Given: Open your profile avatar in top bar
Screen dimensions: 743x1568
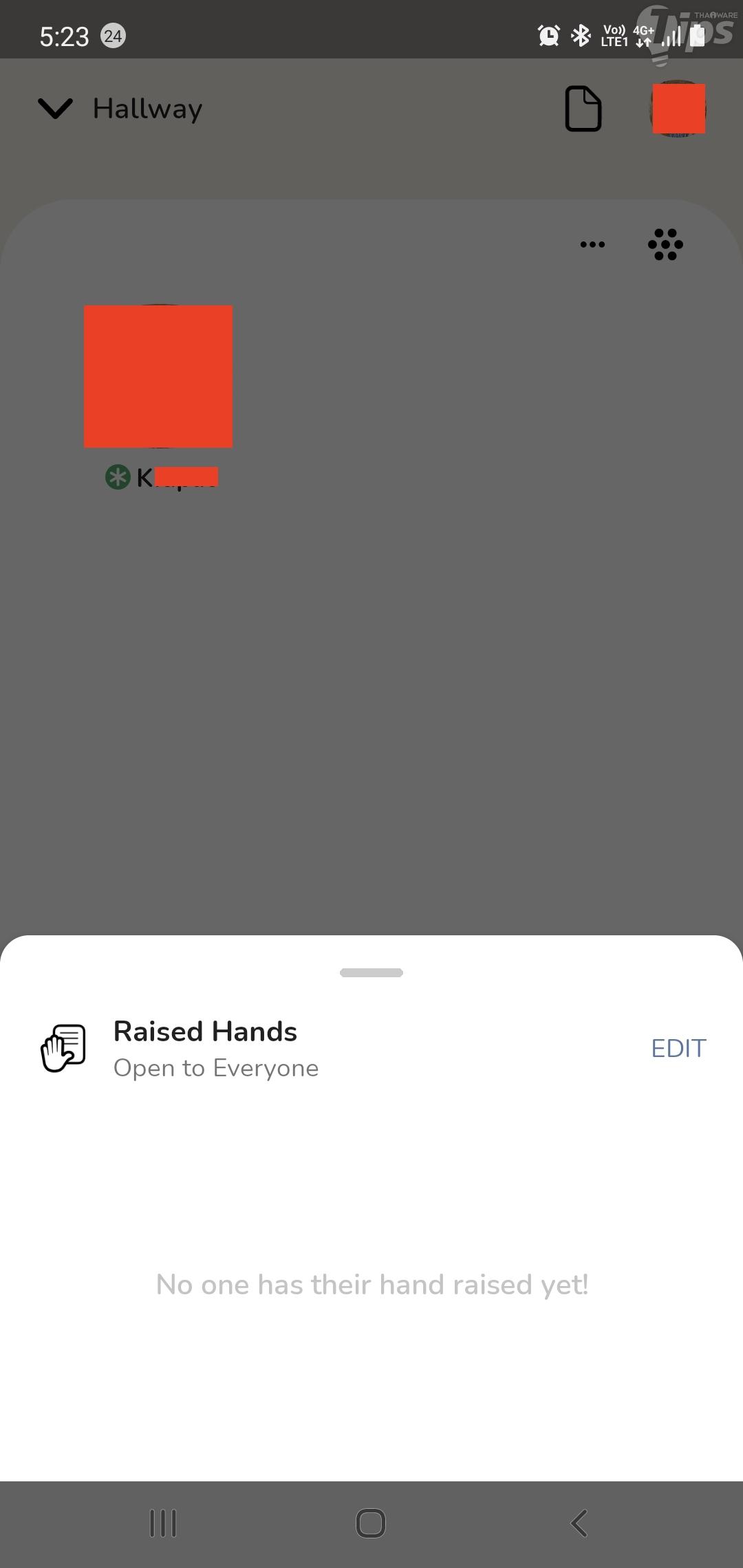Looking at the screenshot, I should [678, 109].
